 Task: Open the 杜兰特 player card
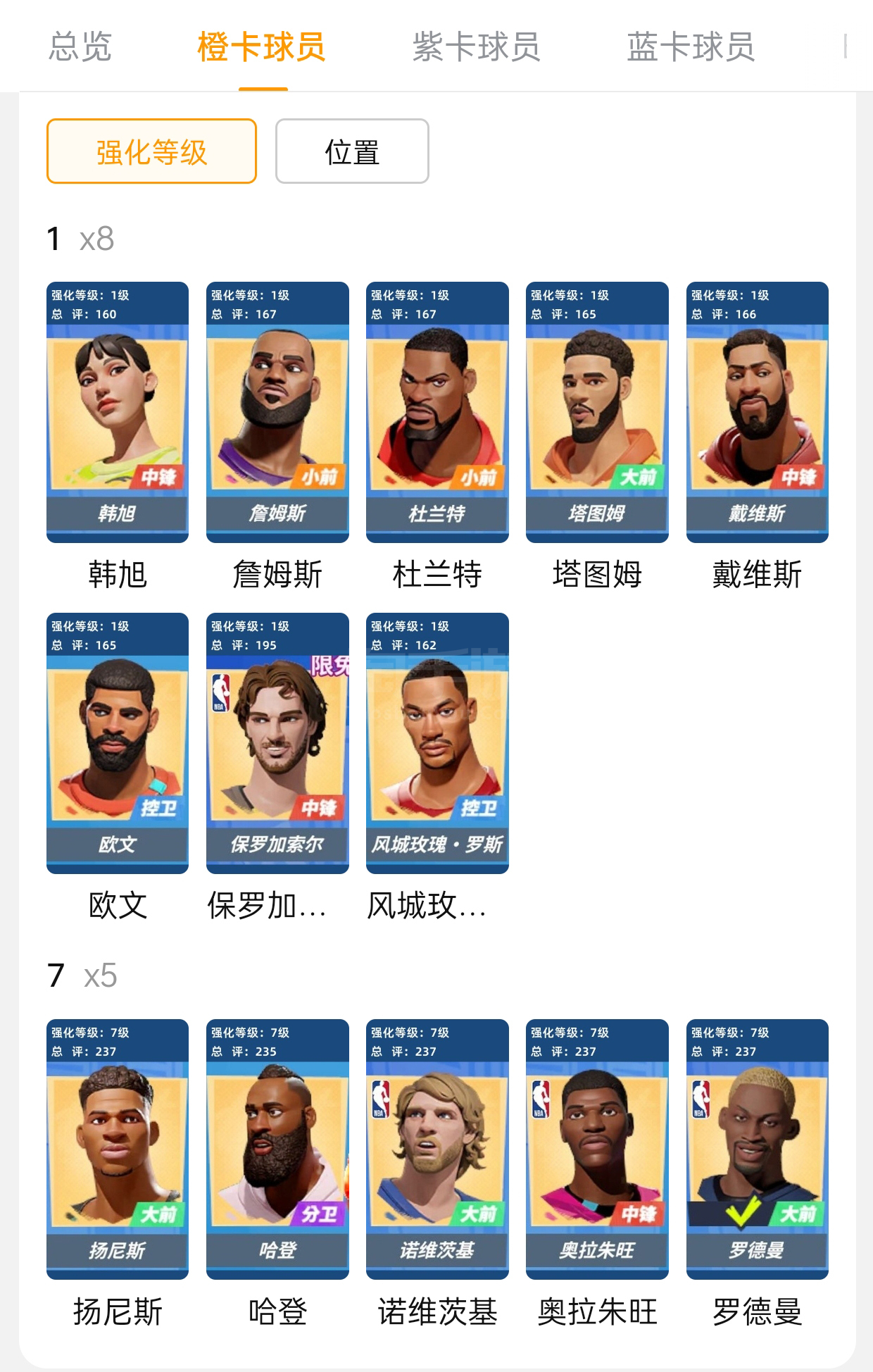point(437,412)
